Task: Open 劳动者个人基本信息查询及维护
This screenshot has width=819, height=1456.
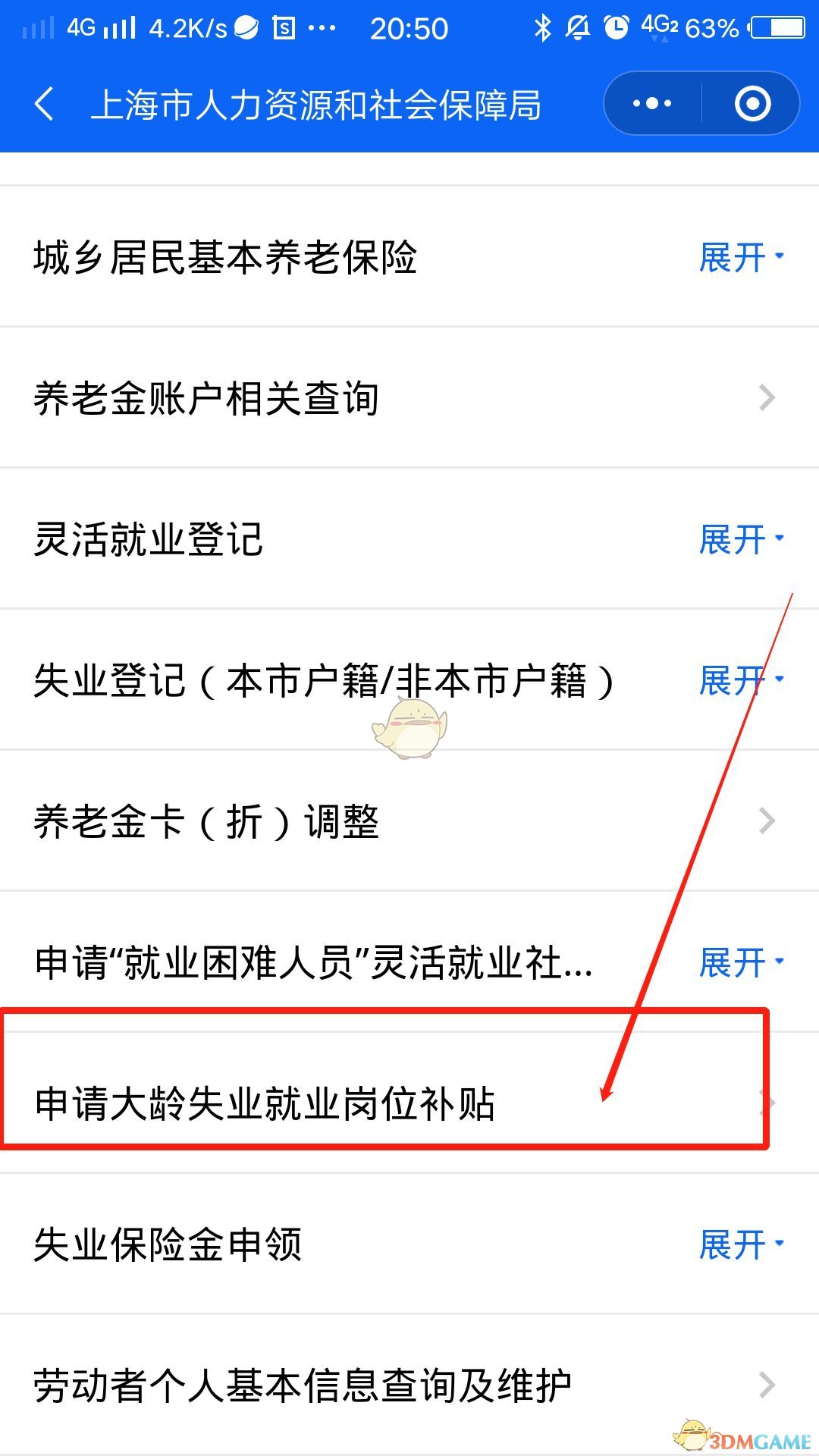Action: pyautogui.click(x=409, y=1385)
